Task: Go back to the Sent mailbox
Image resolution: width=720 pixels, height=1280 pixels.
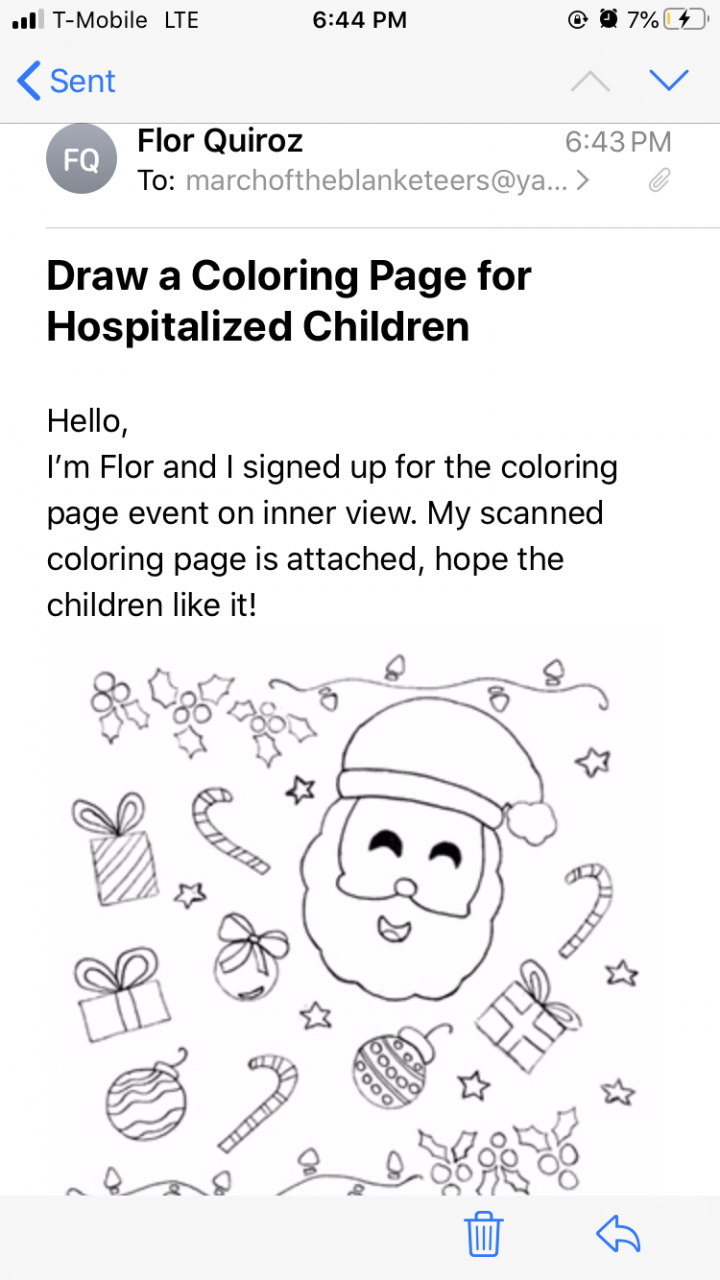Action: click(x=66, y=81)
